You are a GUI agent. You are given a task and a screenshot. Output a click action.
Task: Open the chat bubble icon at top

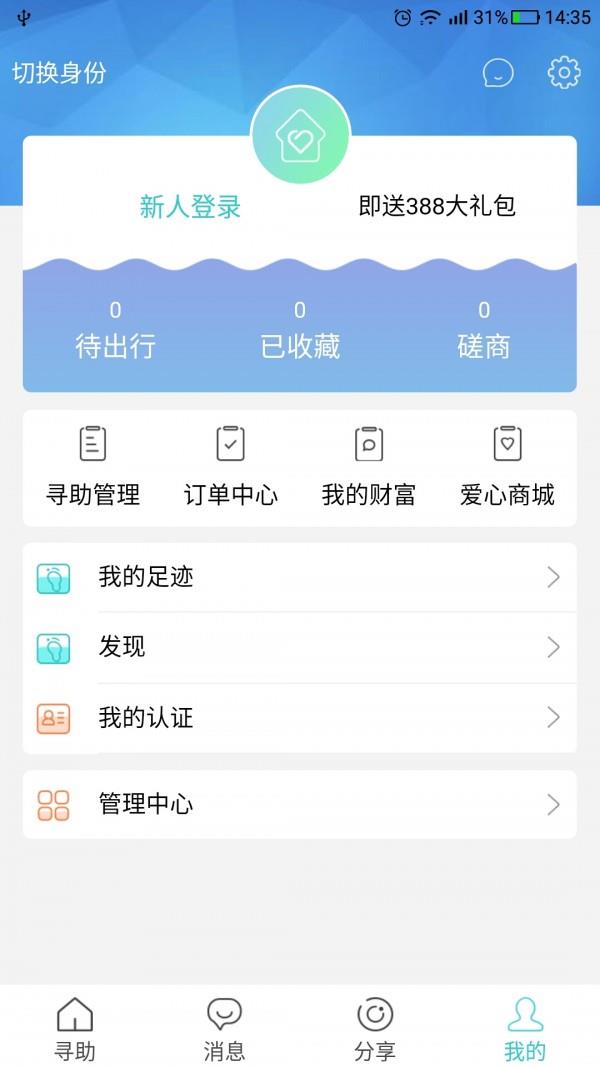pos(498,73)
